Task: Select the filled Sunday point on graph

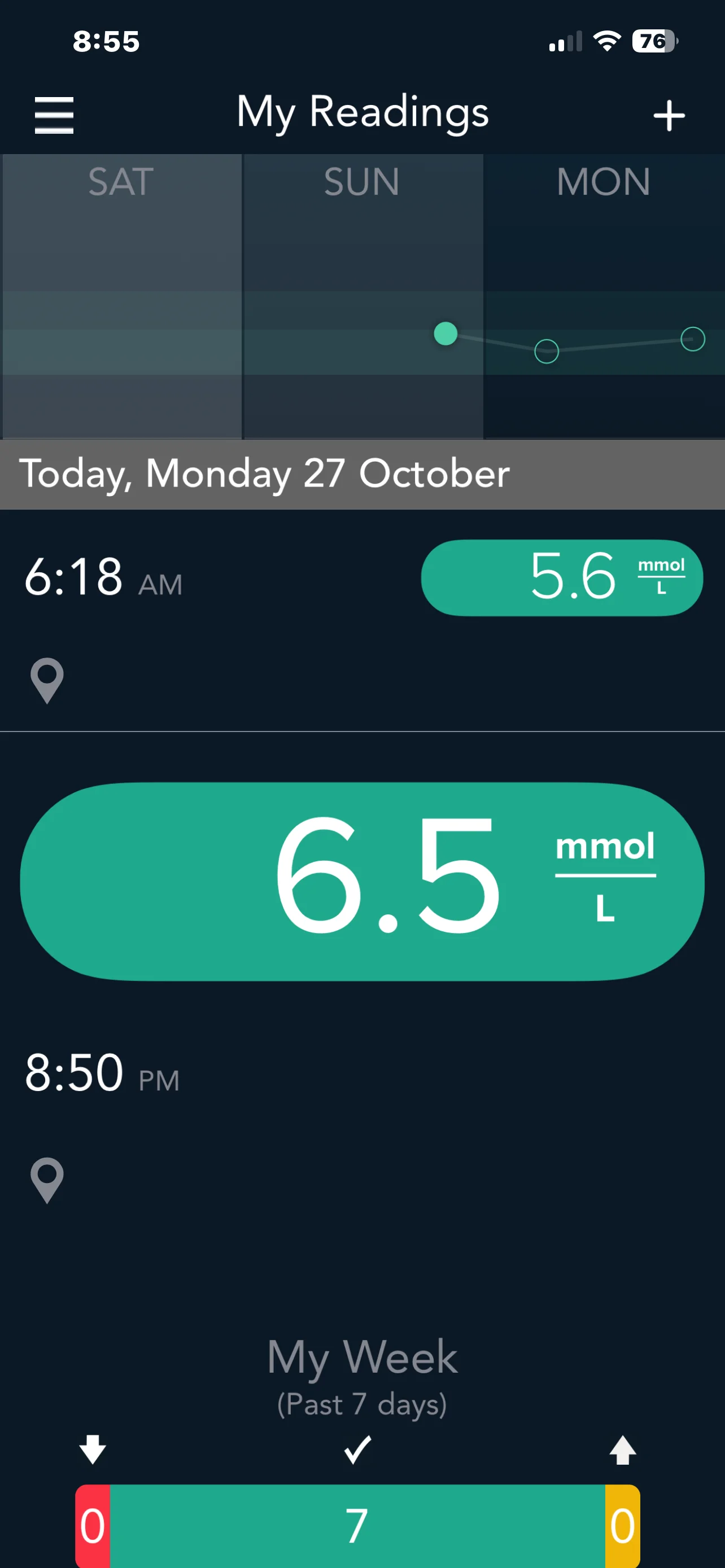Action: click(x=445, y=334)
